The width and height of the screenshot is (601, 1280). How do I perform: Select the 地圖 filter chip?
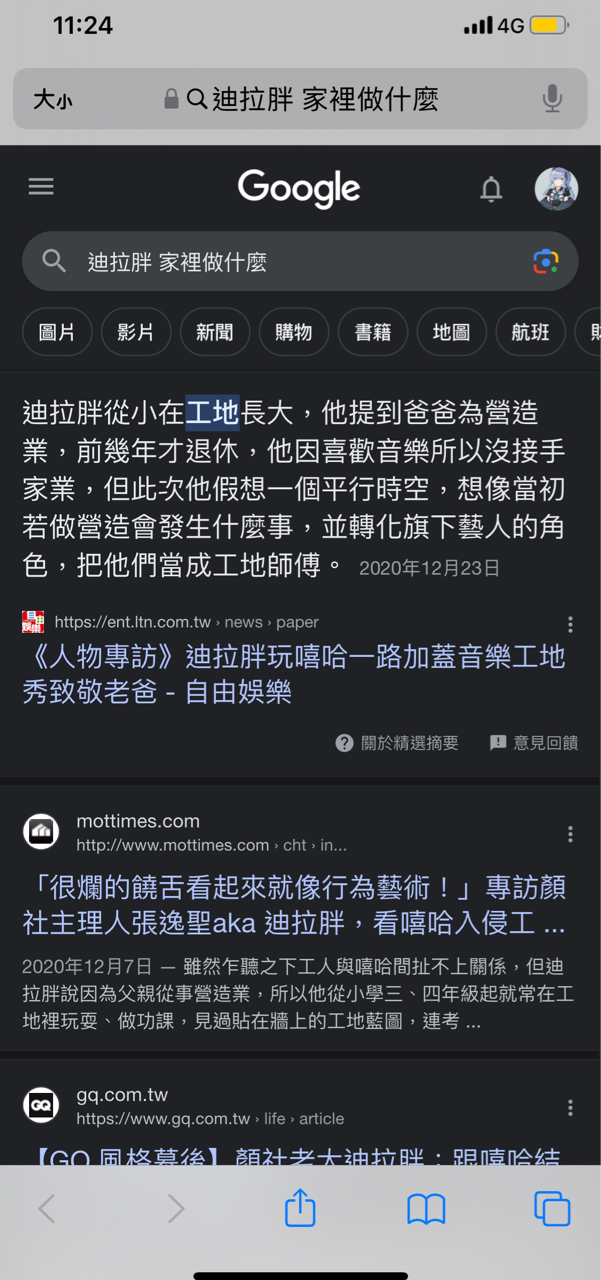pyautogui.click(x=451, y=333)
